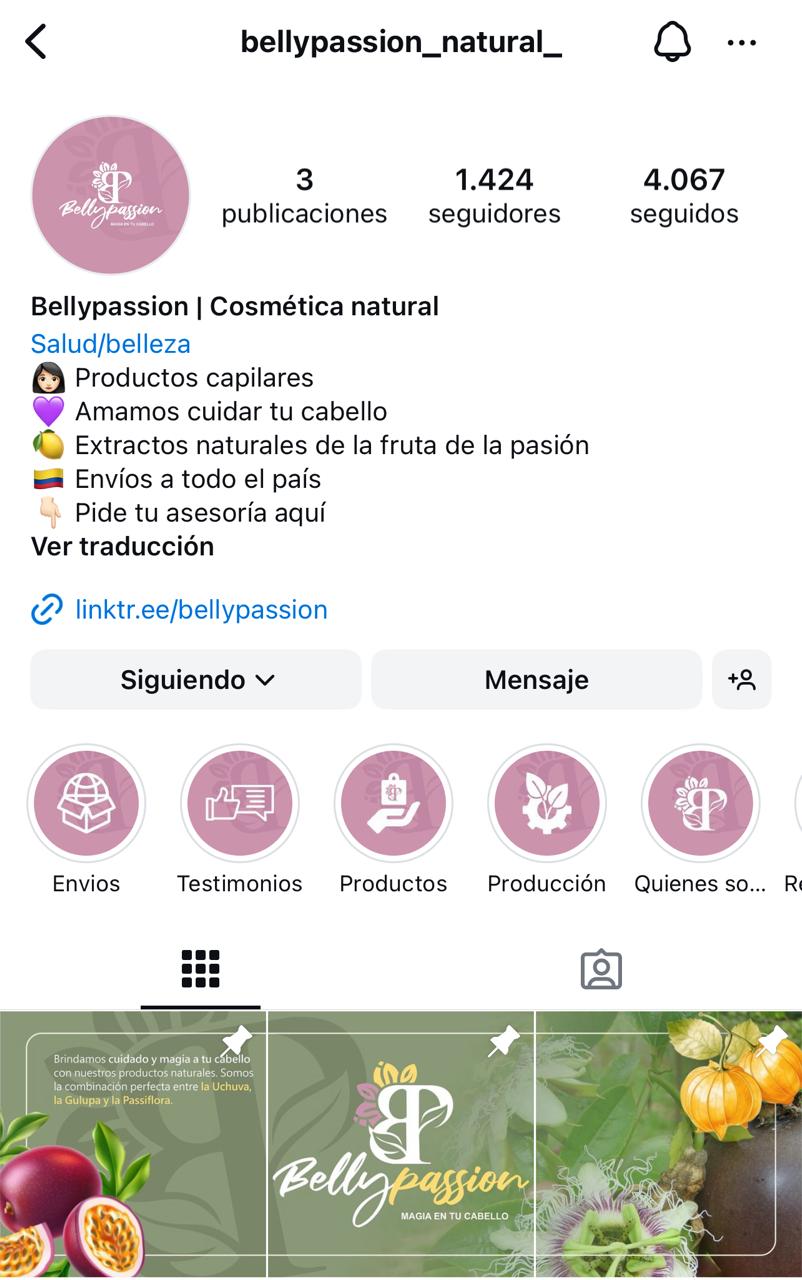Open the notifications bell
The width and height of the screenshot is (802, 1280).
click(672, 42)
